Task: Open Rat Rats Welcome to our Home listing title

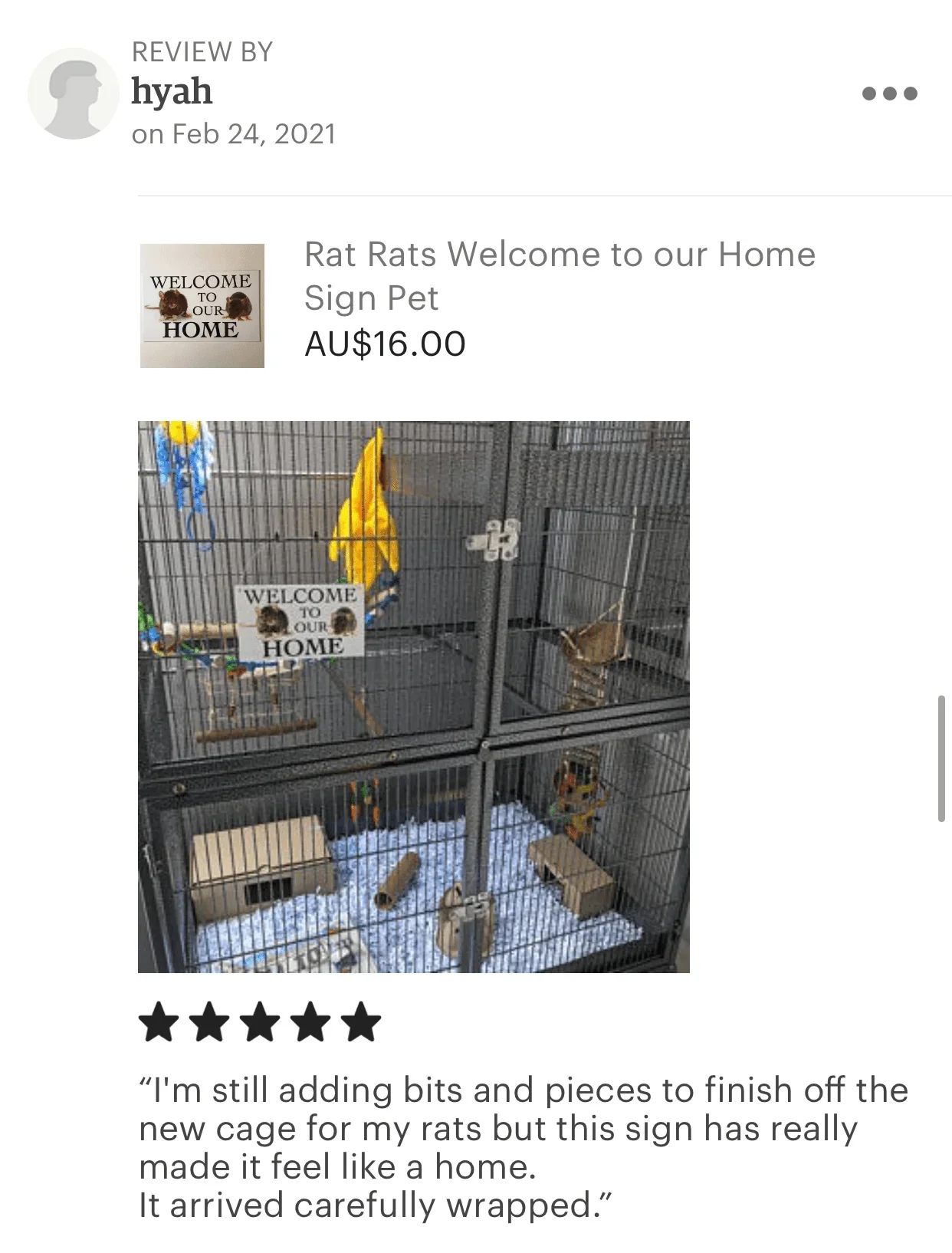Action: point(559,275)
